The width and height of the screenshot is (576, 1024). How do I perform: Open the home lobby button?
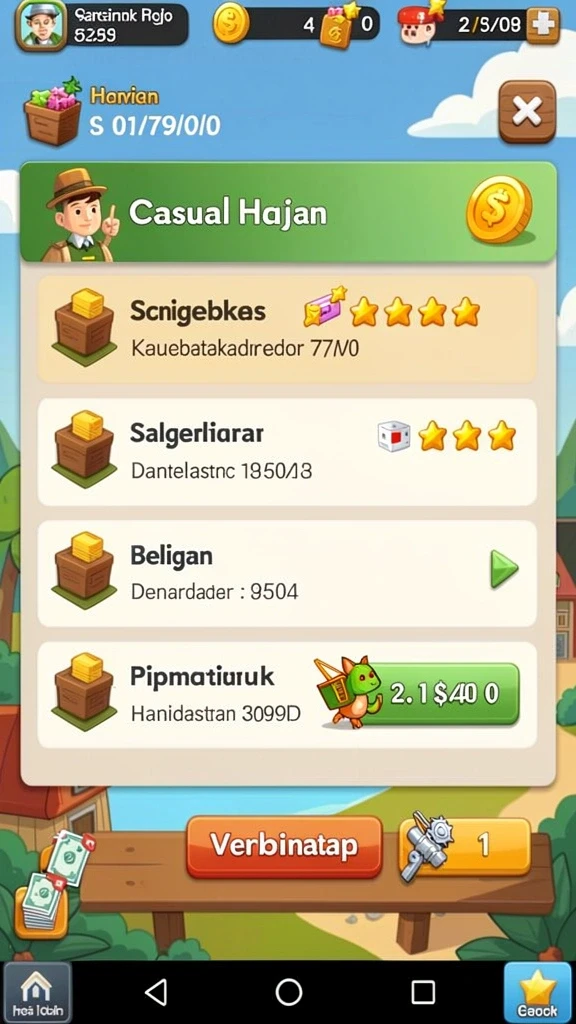pyautogui.click(x=37, y=993)
